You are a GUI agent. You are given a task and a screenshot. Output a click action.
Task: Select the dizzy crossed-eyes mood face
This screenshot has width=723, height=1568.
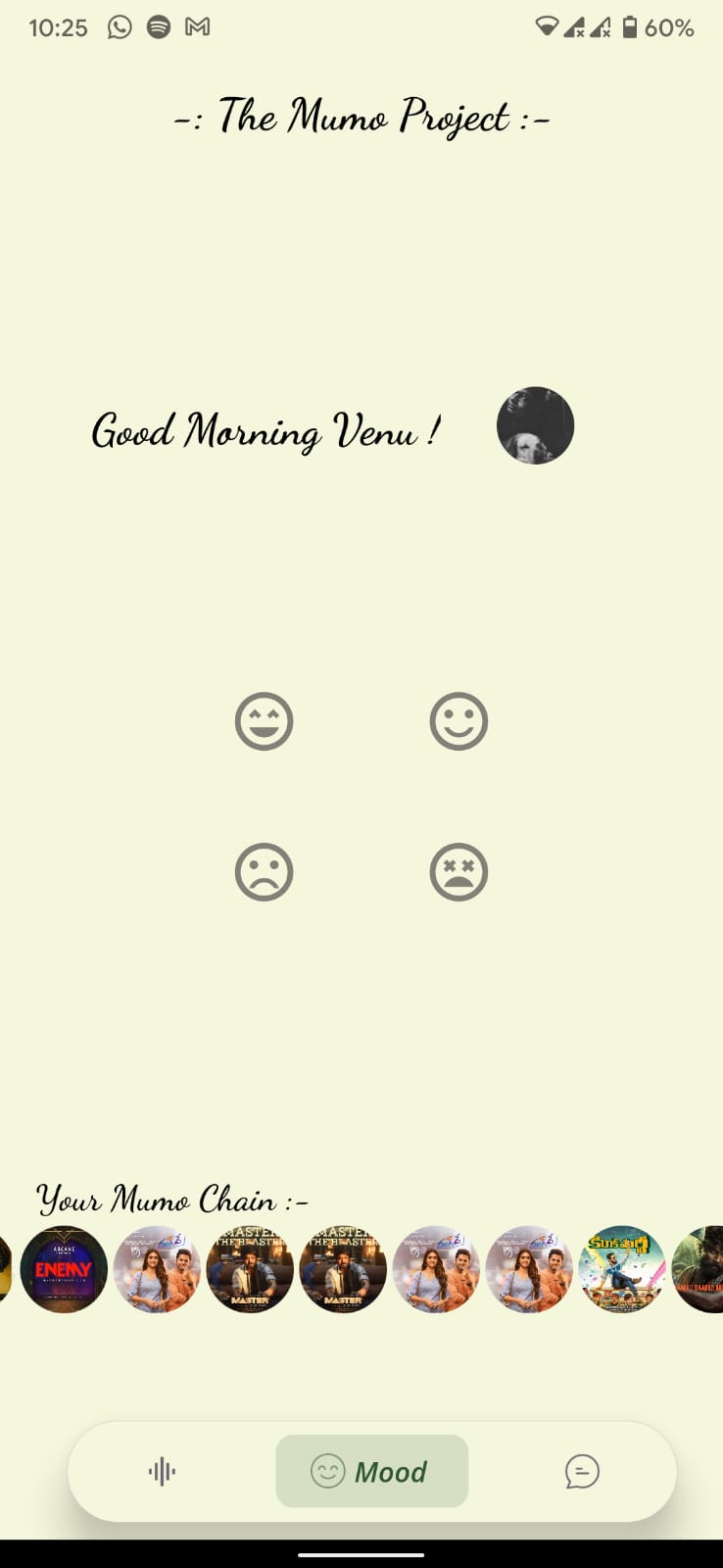(x=458, y=871)
